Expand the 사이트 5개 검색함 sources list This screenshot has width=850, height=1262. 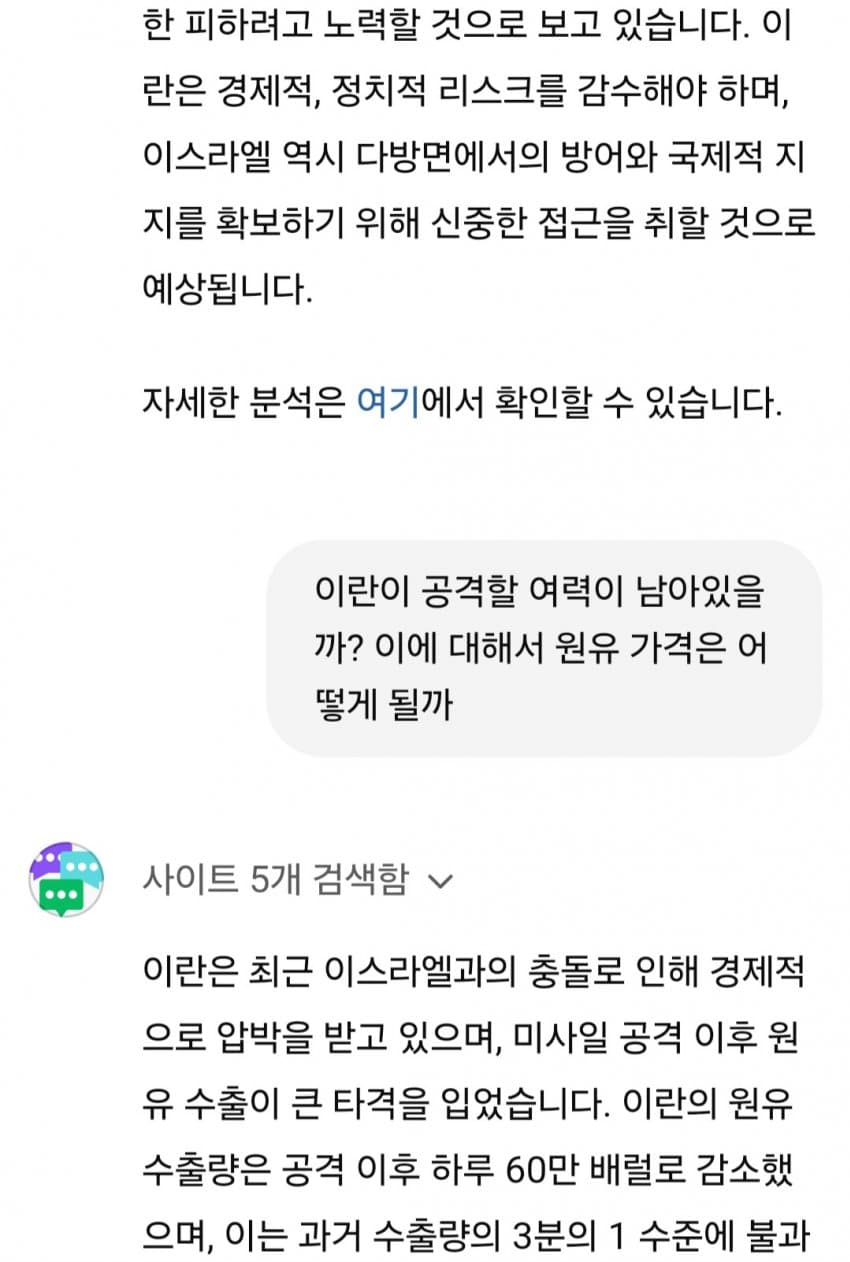tap(440, 881)
